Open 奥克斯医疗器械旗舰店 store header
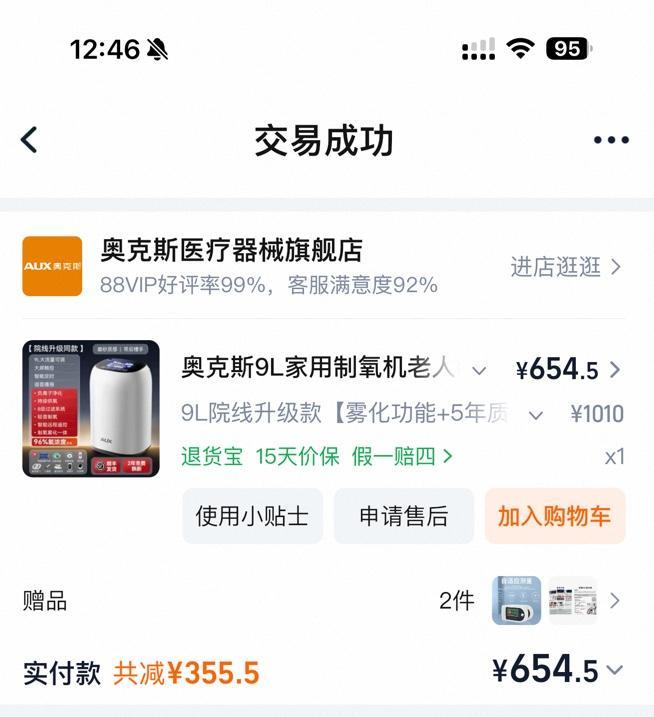Screen dimensions: 654x717 point(231,251)
